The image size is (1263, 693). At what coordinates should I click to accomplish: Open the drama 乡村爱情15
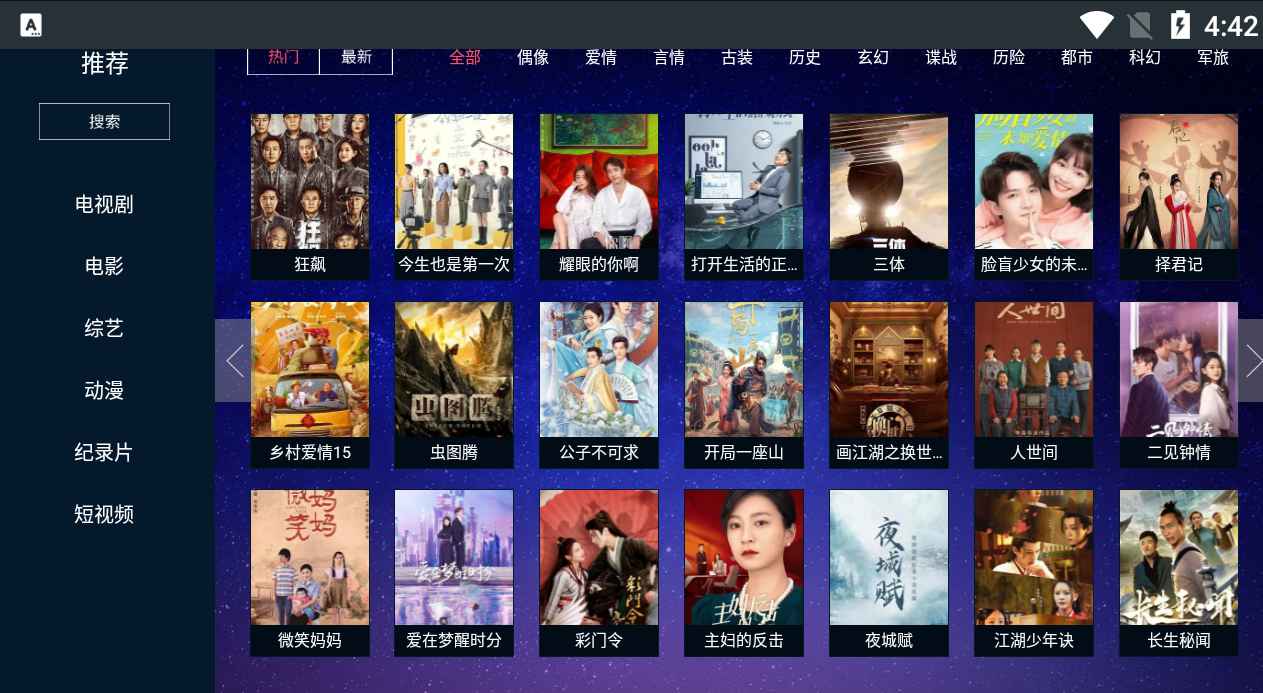(x=310, y=384)
